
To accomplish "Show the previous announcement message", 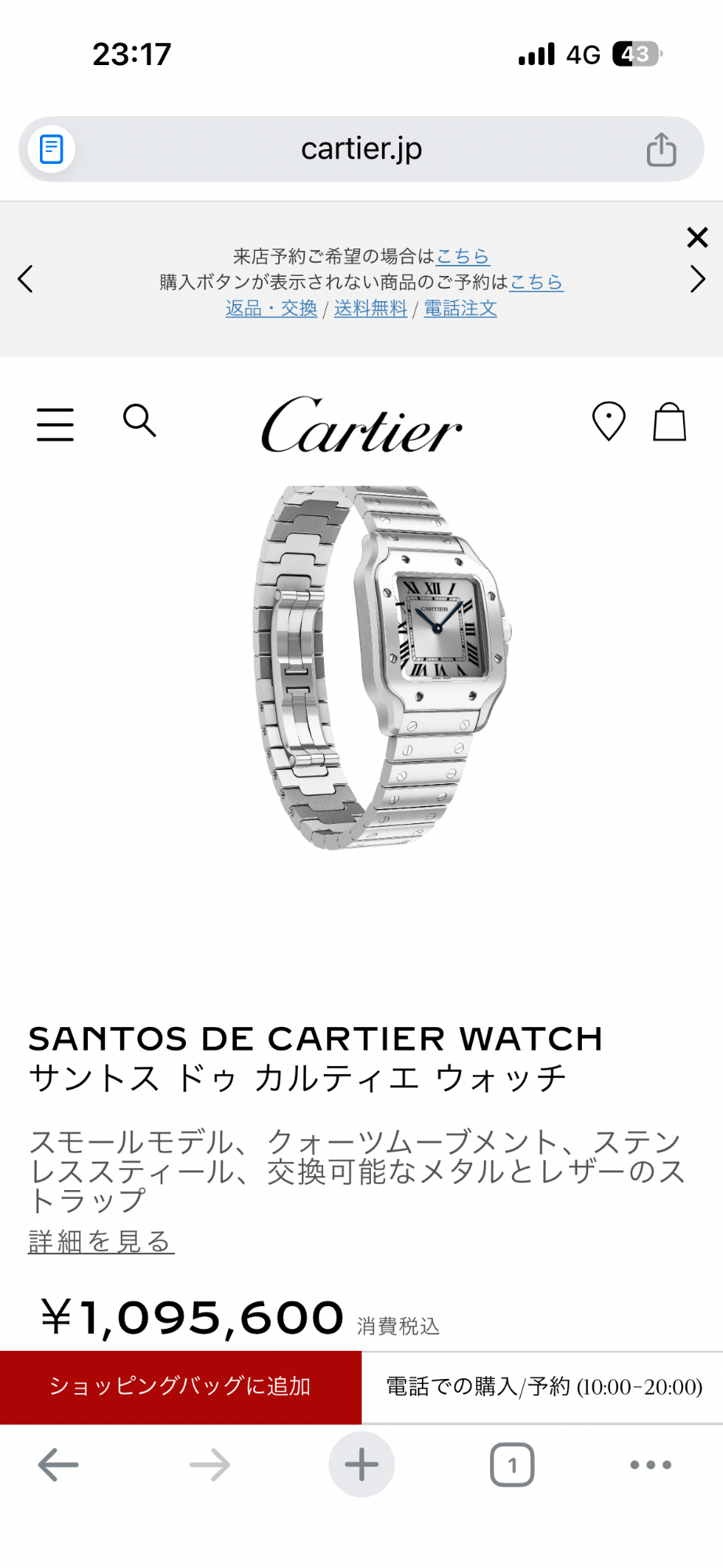I will click(x=26, y=279).
